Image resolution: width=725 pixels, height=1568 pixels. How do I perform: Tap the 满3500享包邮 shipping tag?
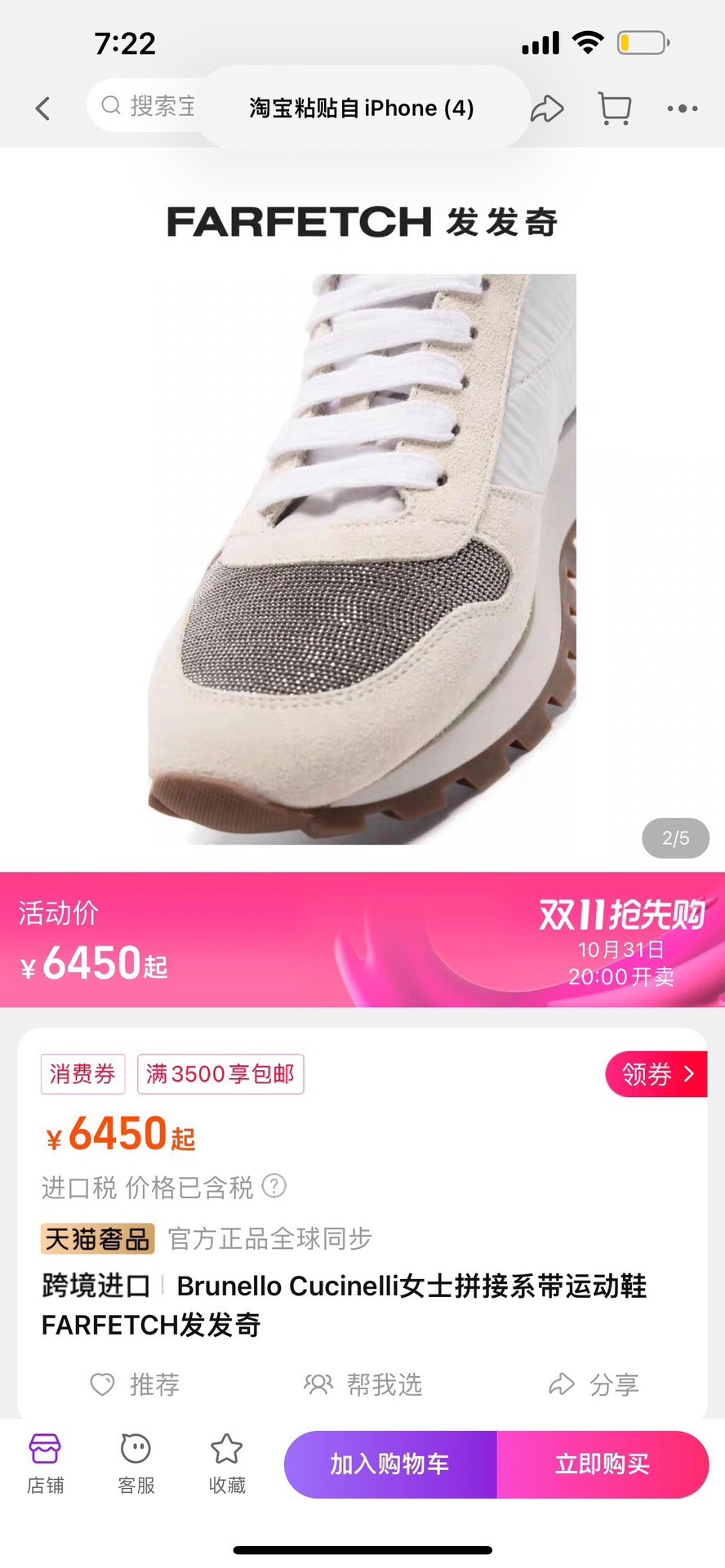220,1073
